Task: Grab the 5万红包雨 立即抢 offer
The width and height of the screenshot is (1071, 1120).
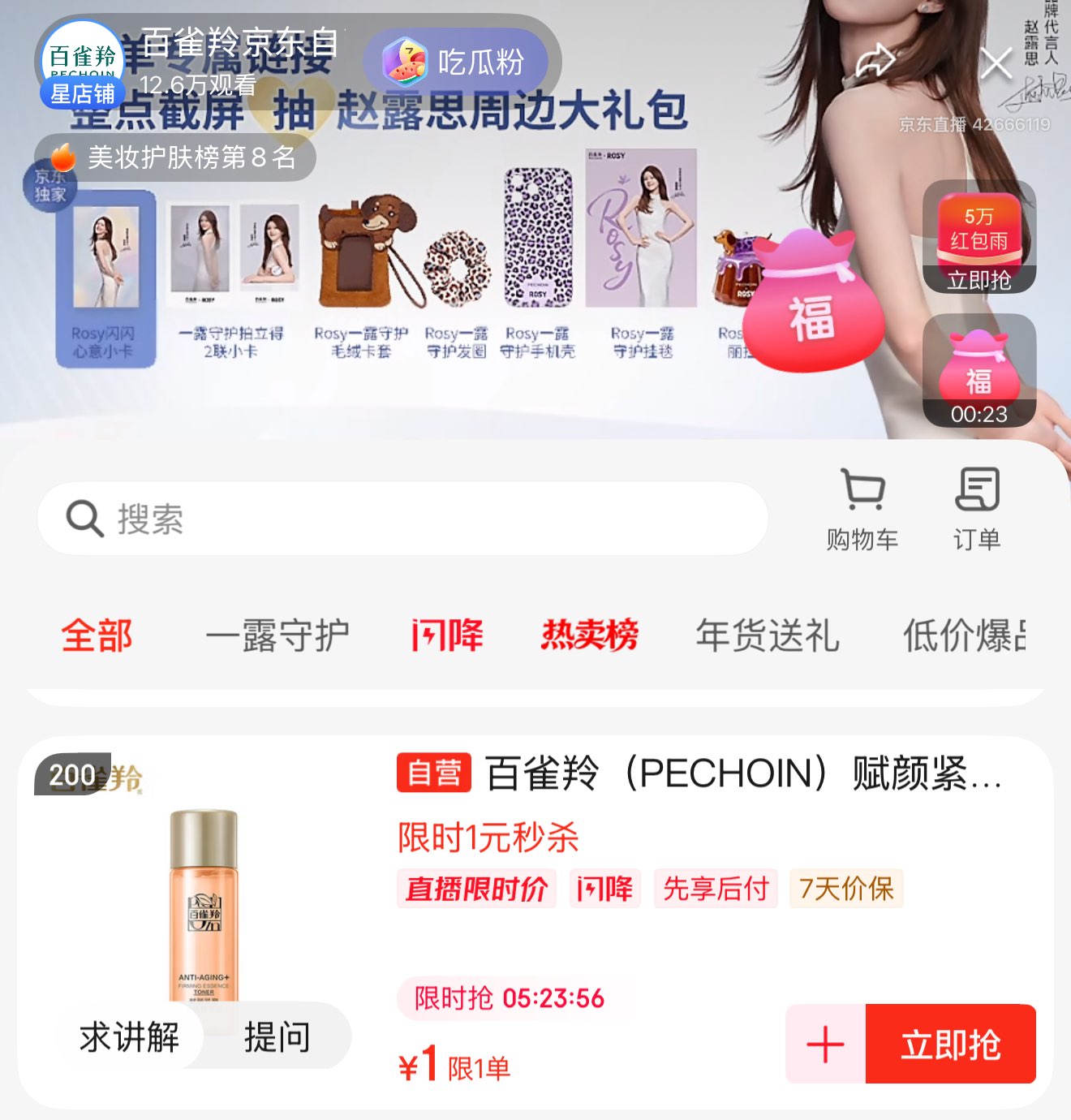Action: click(x=979, y=238)
